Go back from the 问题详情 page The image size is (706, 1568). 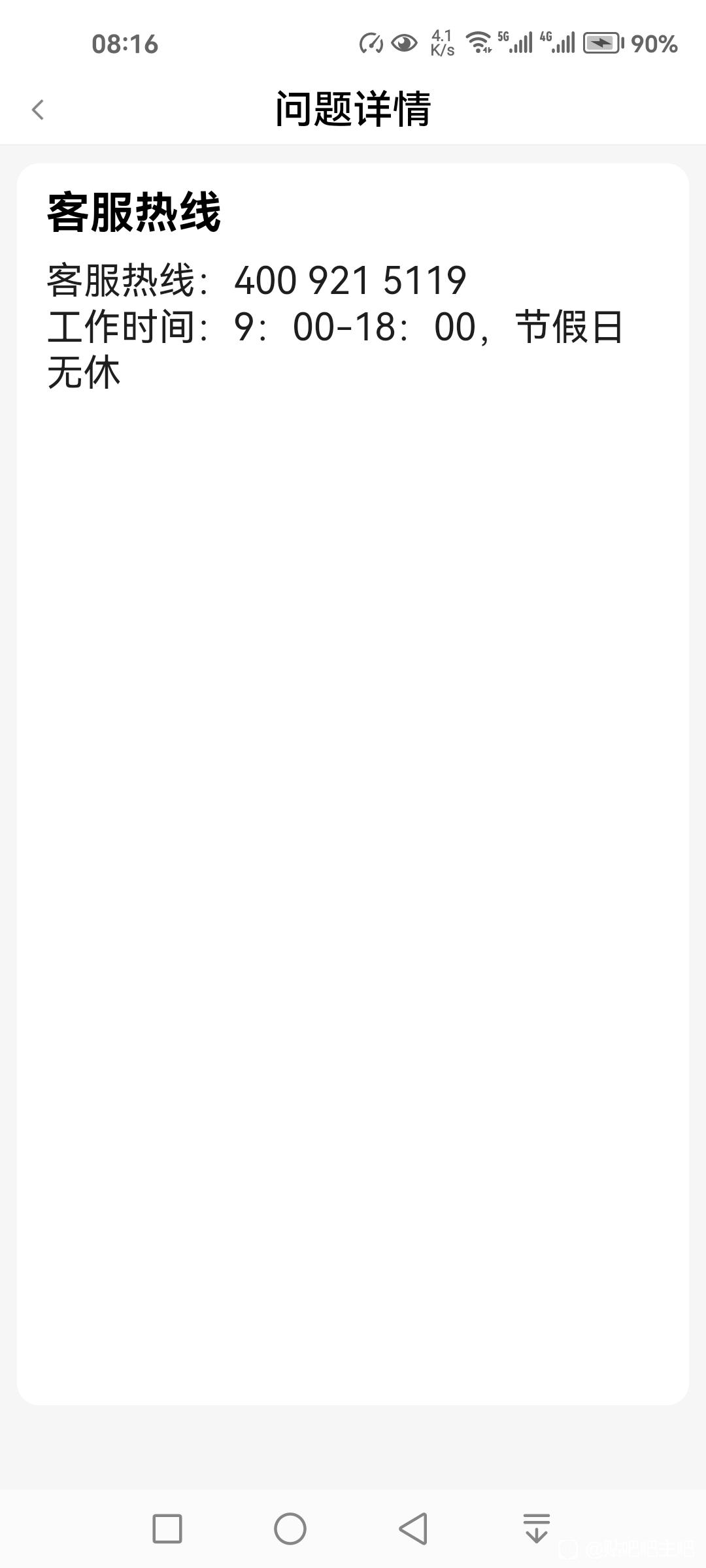[38, 110]
